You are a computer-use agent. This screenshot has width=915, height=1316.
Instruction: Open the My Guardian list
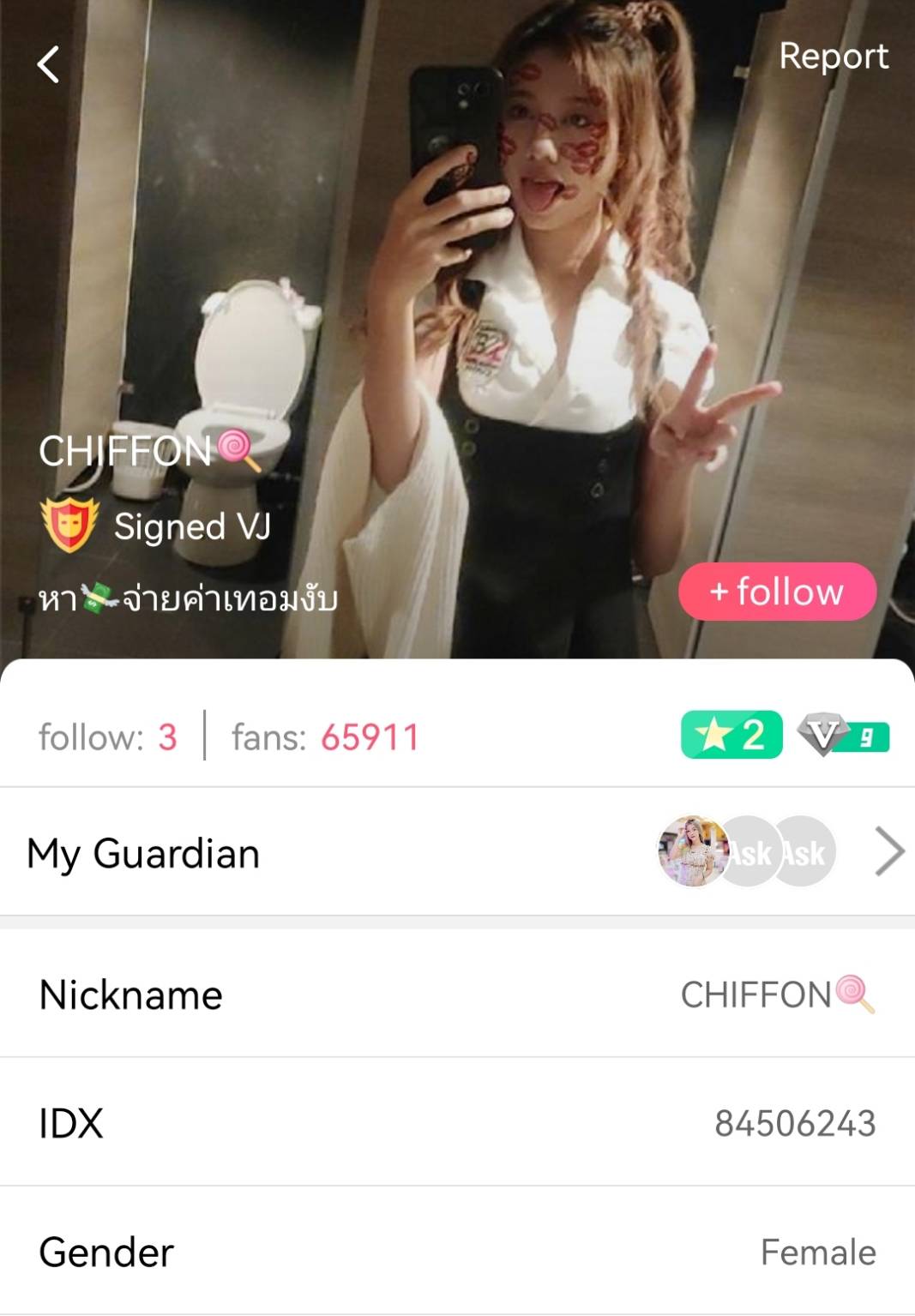tap(457, 852)
